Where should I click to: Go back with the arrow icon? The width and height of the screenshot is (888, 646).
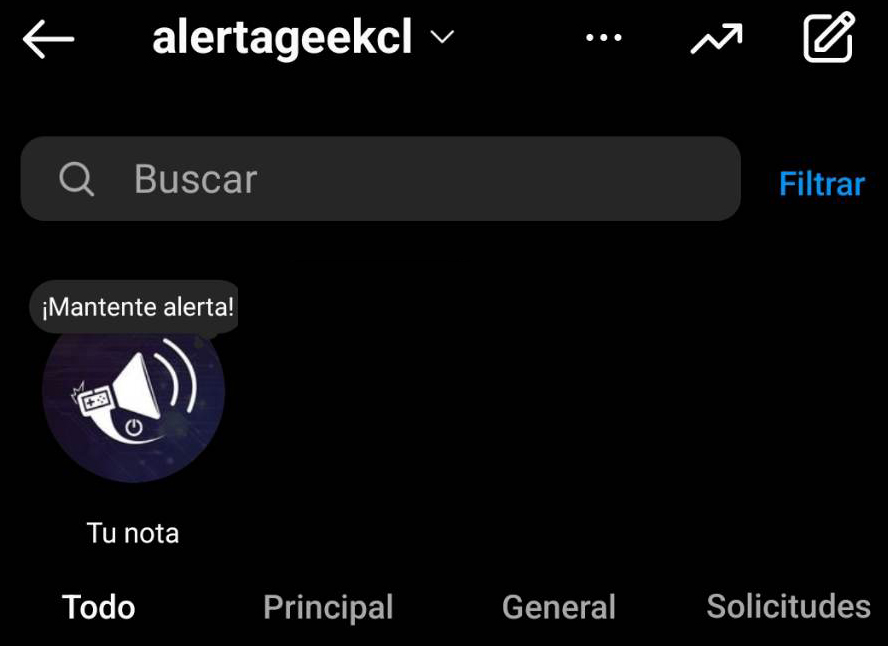point(48,39)
